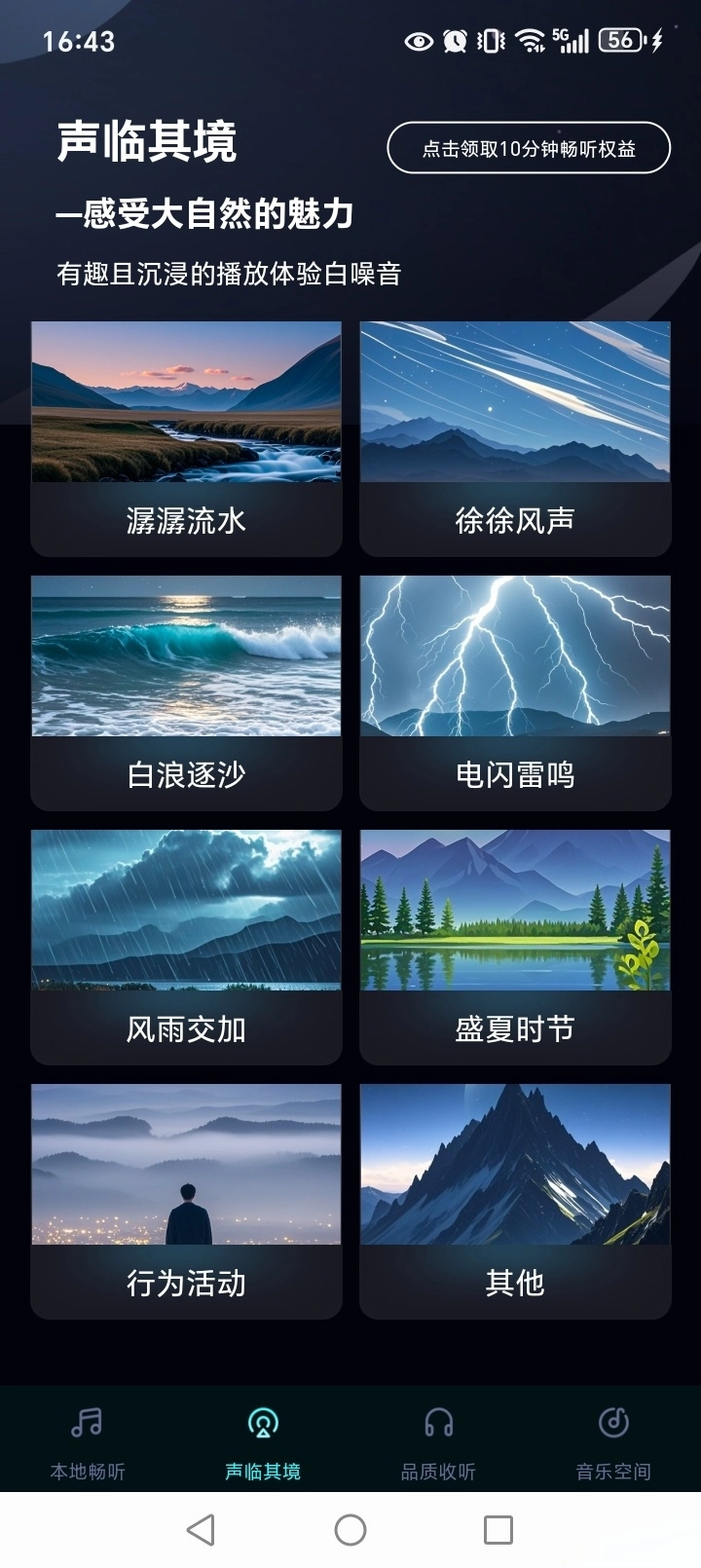Tap the battery indicator showing 56
This screenshot has width=701, height=1568.
point(620,41)
